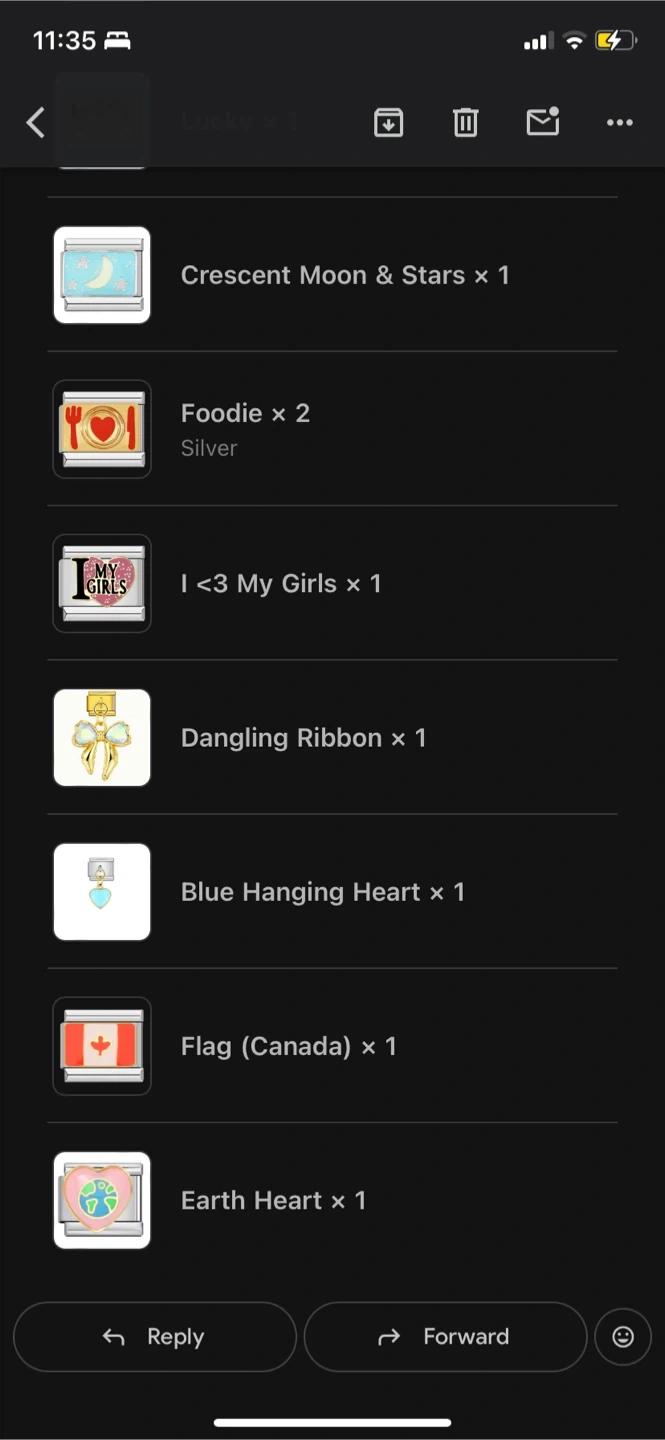Open the three-dot overflow menu
Image resolution: width=665 pixels, height=1440 pixels.
619,123
